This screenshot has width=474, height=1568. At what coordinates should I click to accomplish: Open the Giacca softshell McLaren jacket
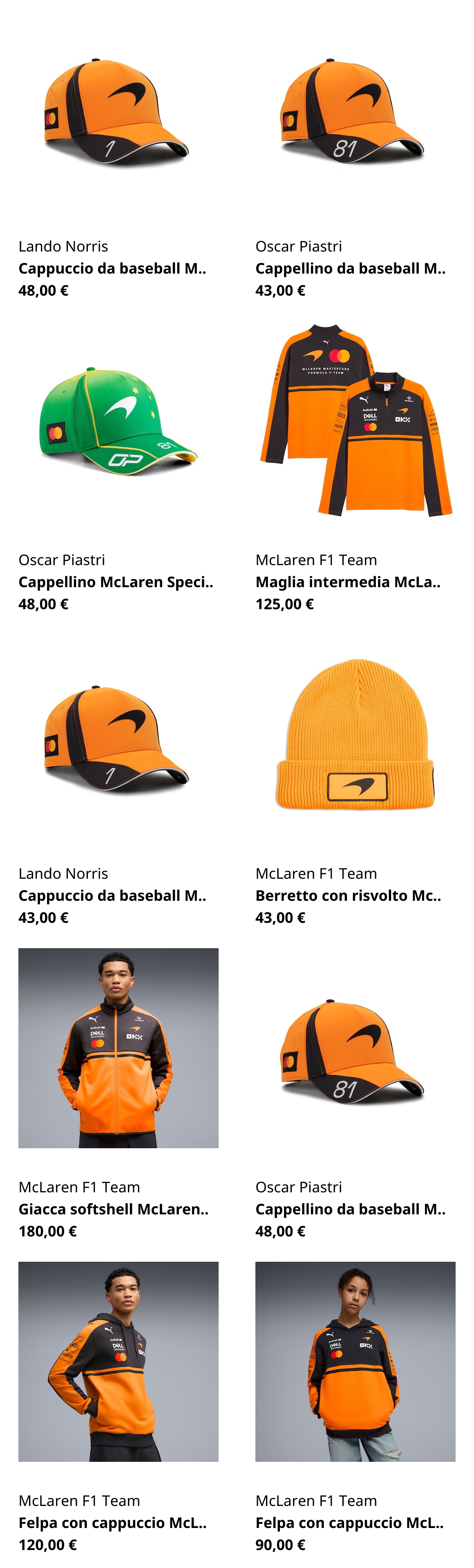click(x=118, y=1048)
